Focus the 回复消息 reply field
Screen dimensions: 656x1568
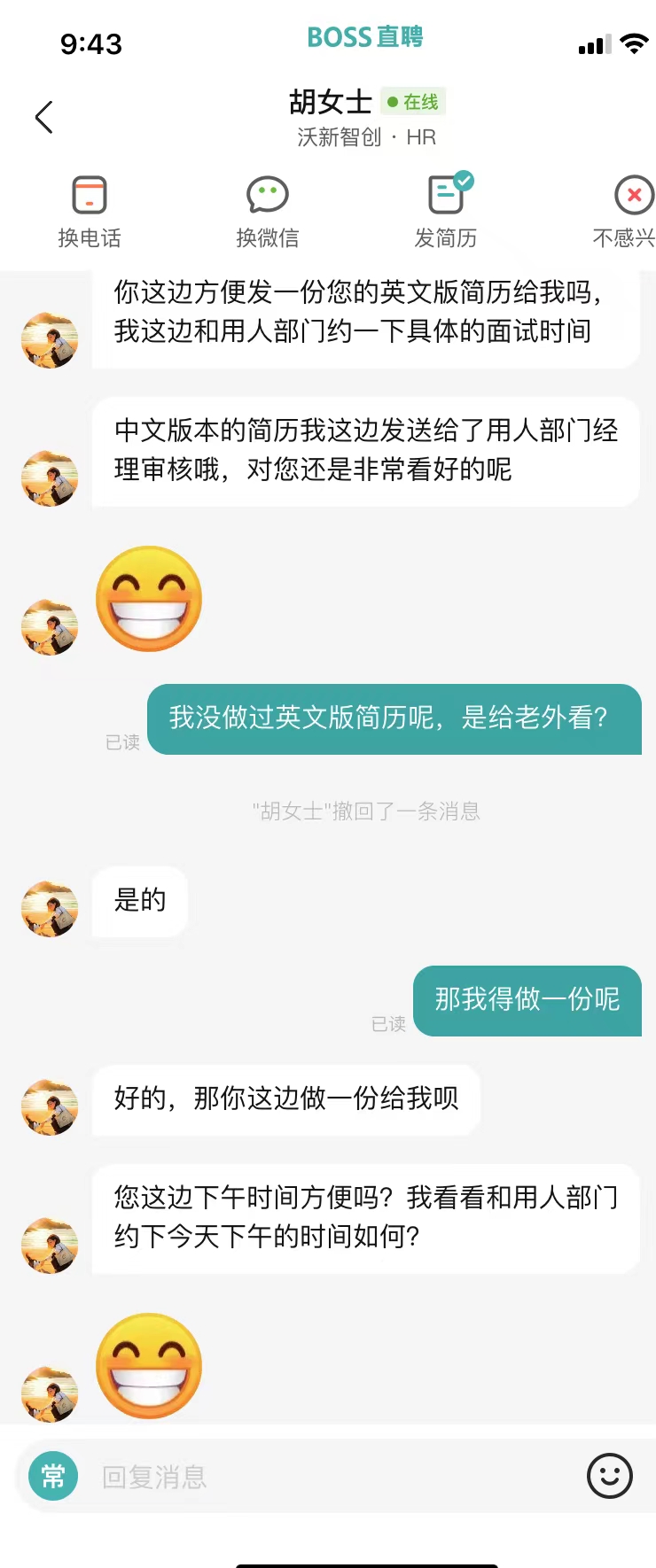[x=328, y=1476]
